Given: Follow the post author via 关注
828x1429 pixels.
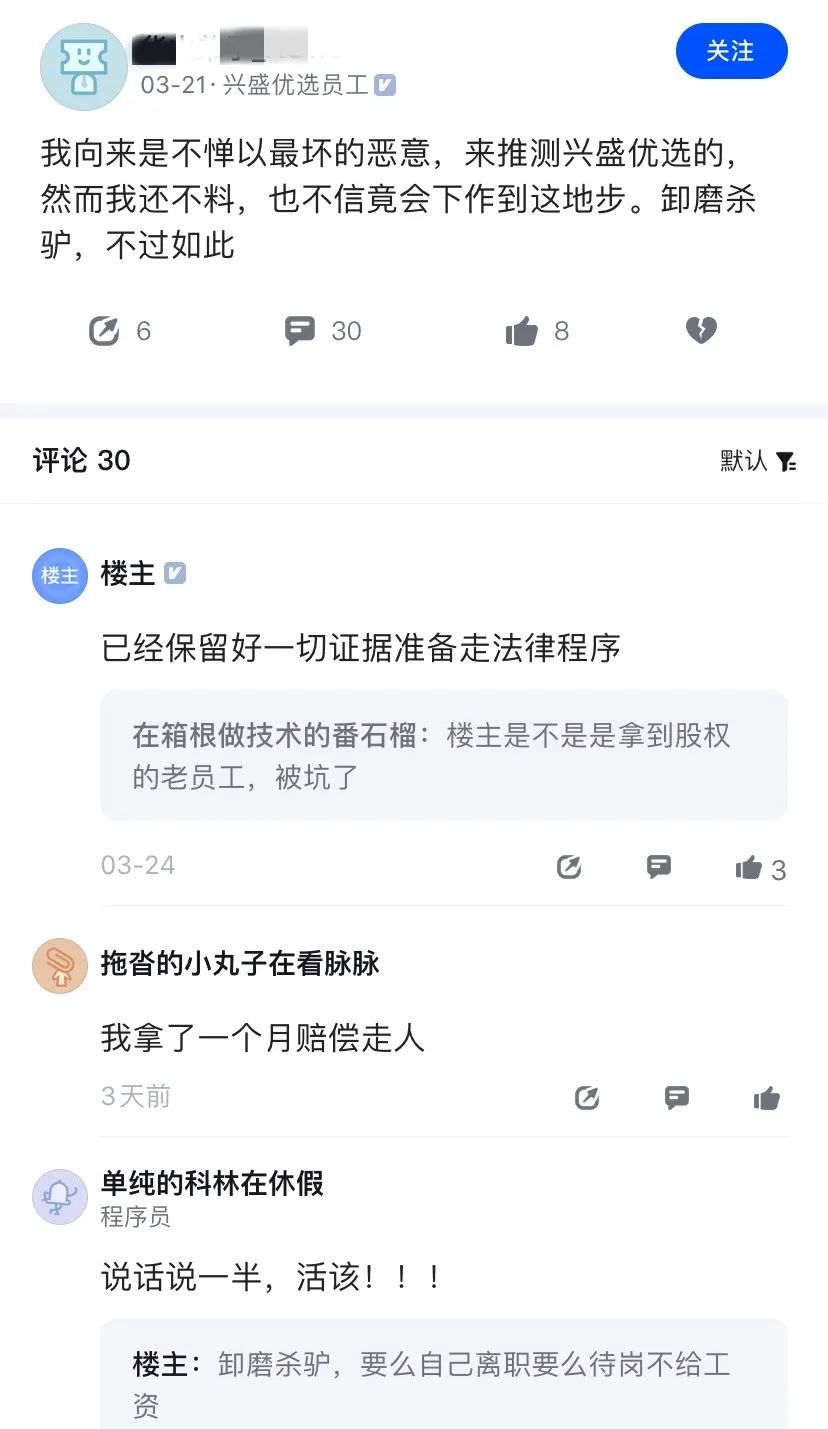Looking at the screenshot, I should pos(731,51).
